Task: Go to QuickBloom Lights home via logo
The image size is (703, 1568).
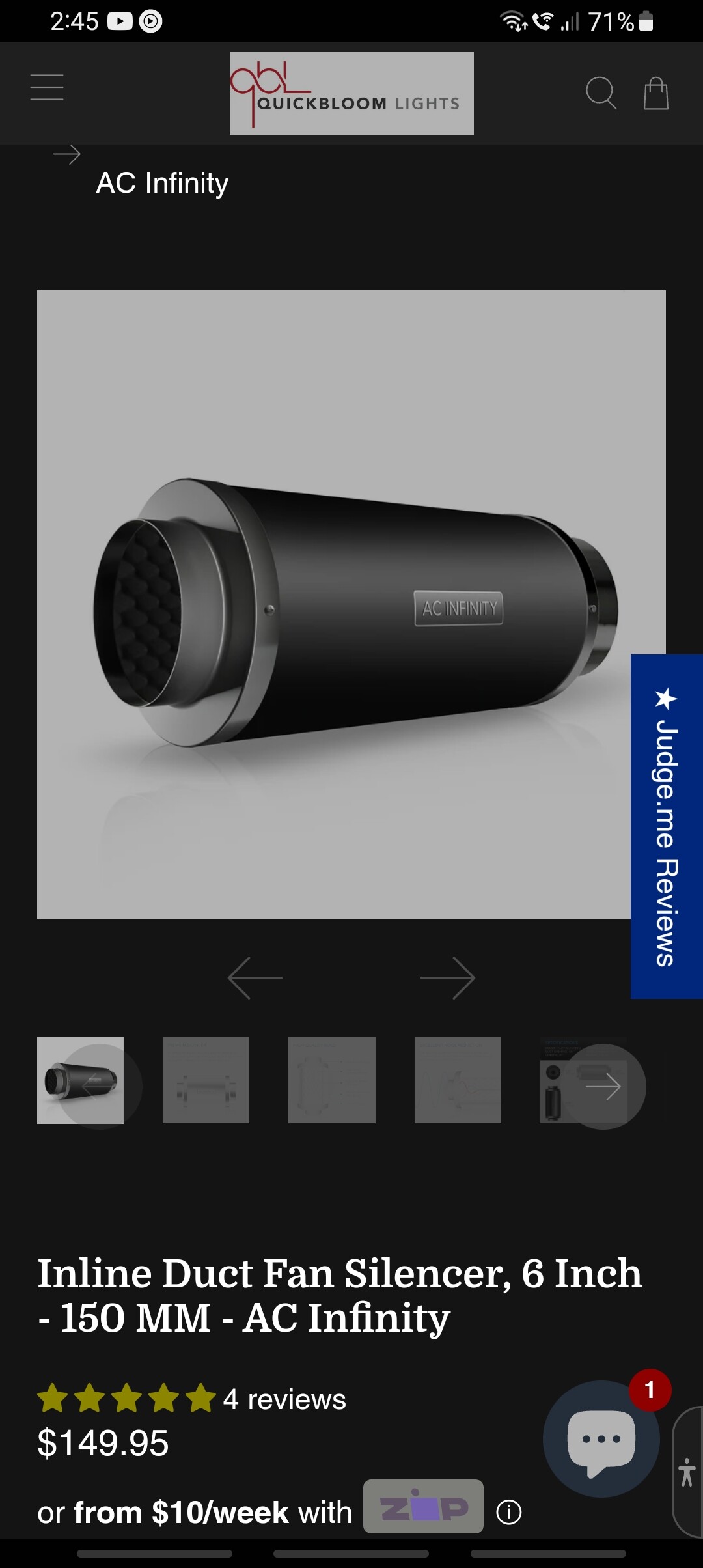Action: point(351,93)
